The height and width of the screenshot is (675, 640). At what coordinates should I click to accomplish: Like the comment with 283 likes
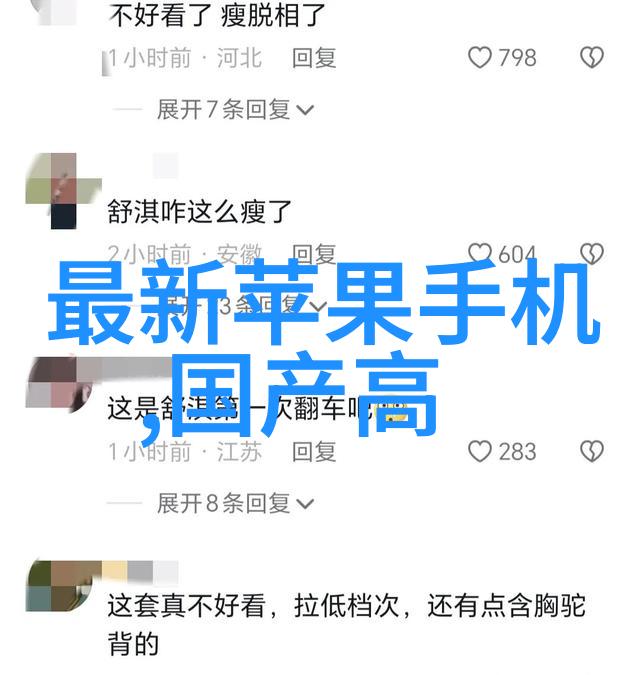tap(481, 452)
